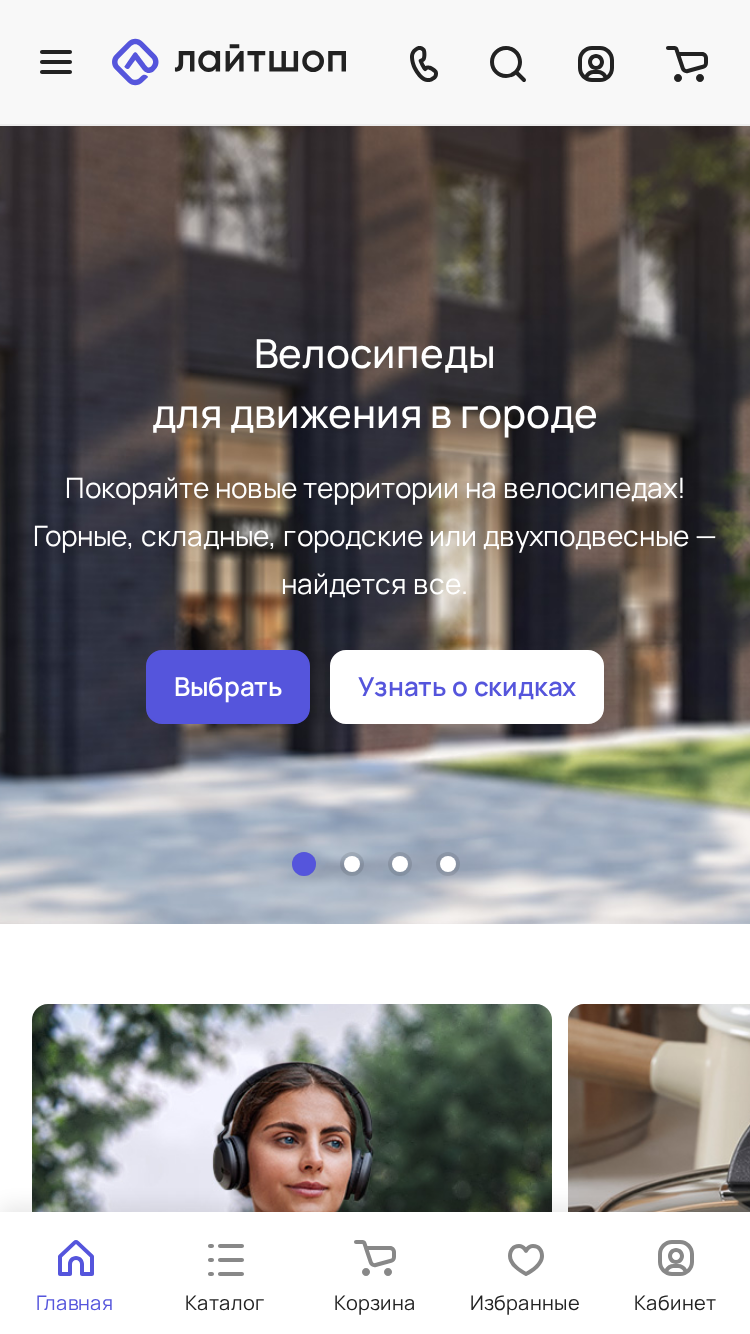Open the cart icon in header
The height and width of the screenshot is (1334, 750).
(x=687, y=64)
